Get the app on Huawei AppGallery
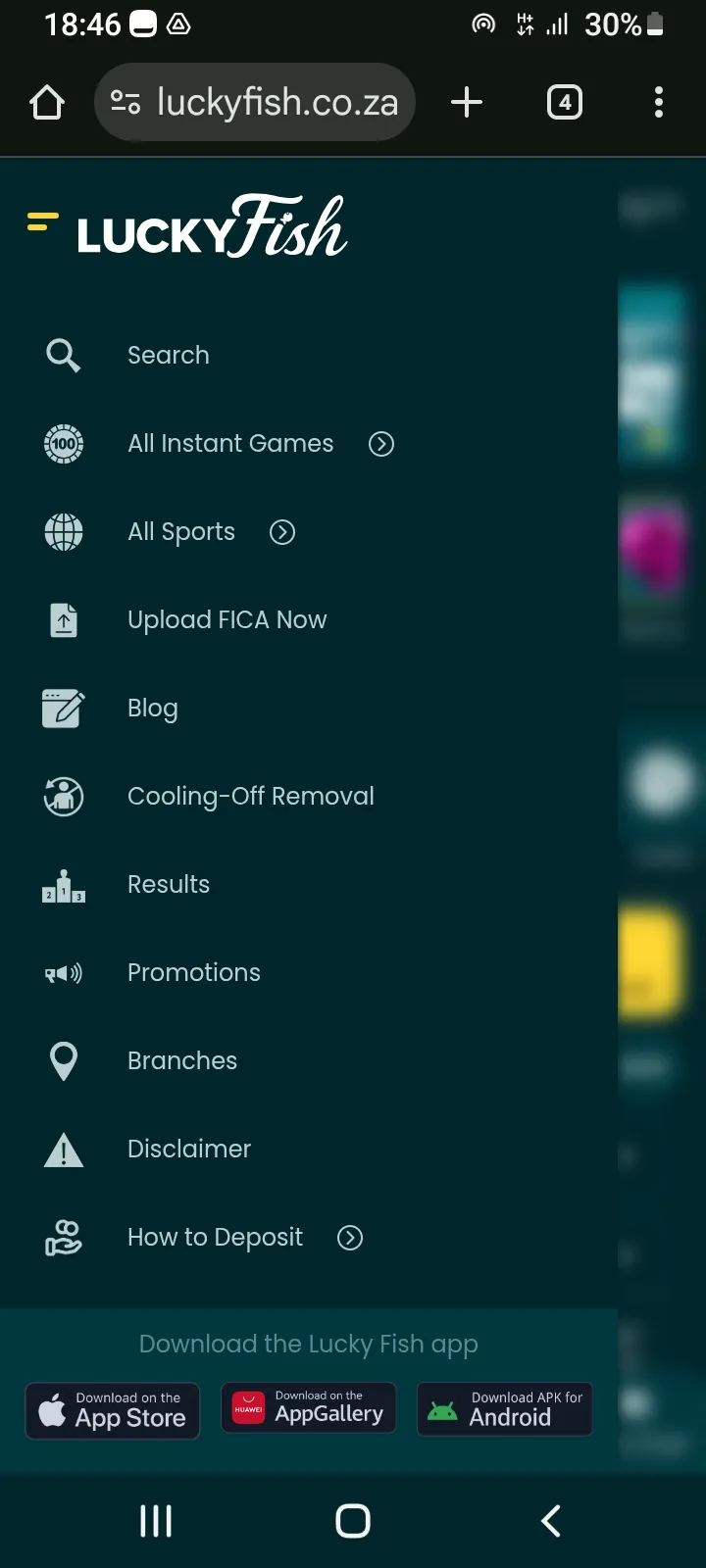Image resolution: width=706 pixels, height=1568 pixels. tap(309, 1408)
